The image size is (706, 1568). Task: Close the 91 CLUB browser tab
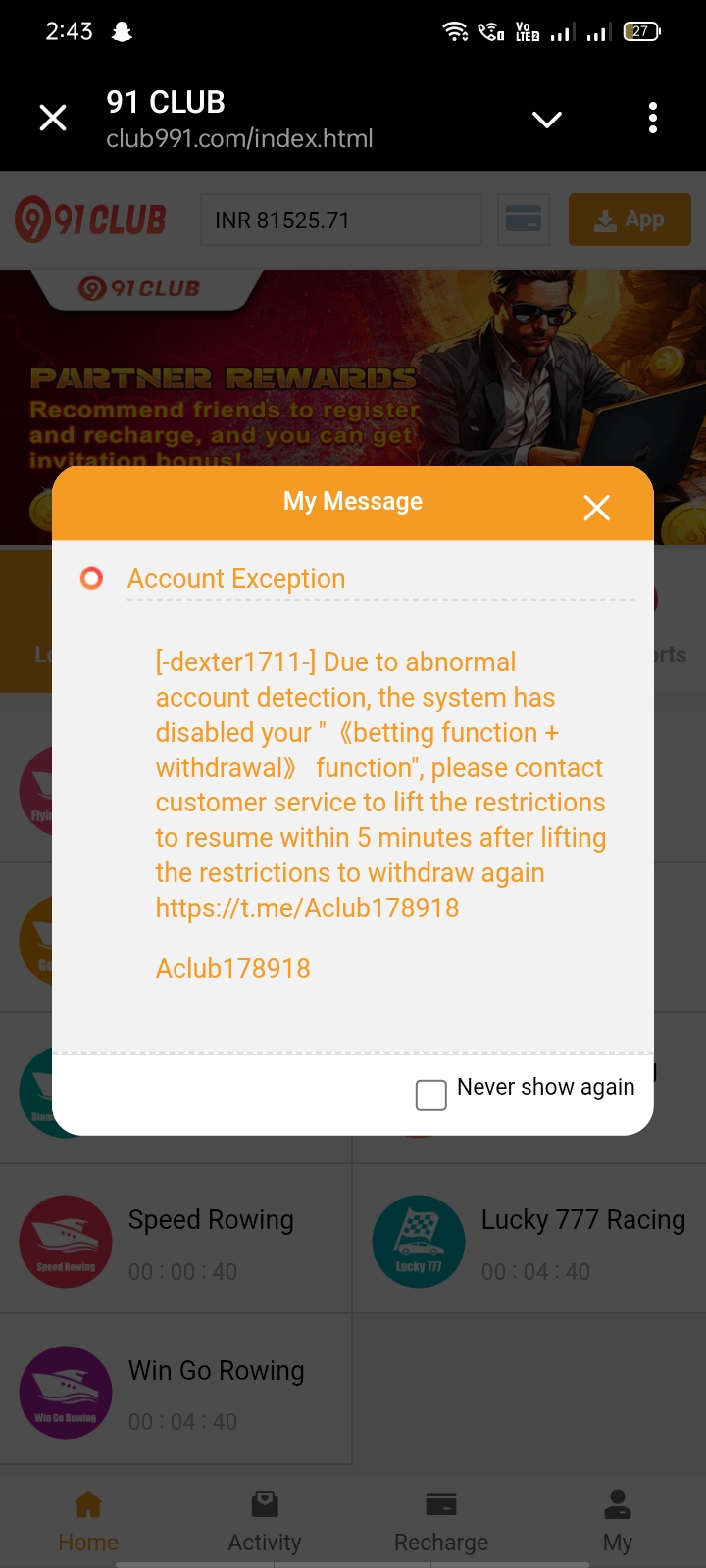pyautogui.click(x=53, y=119)
